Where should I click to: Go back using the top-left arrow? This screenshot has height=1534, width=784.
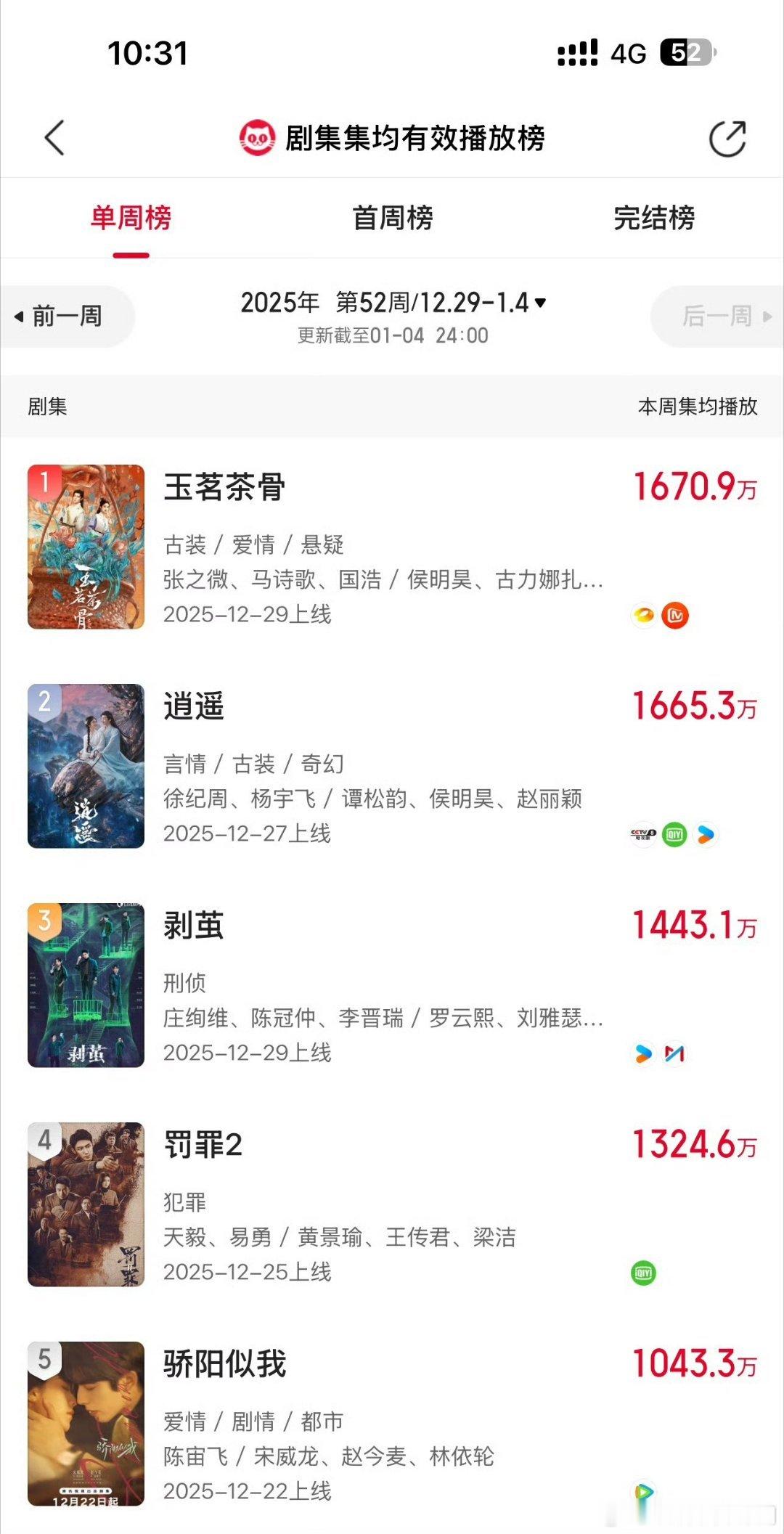pyautogui.click(x=54, y=137)
